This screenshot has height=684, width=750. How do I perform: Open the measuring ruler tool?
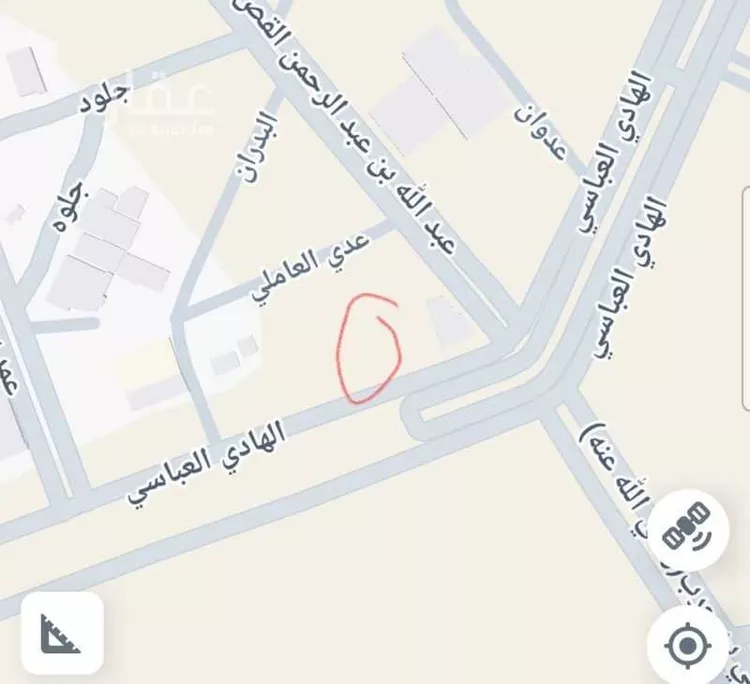coord(61,633)
